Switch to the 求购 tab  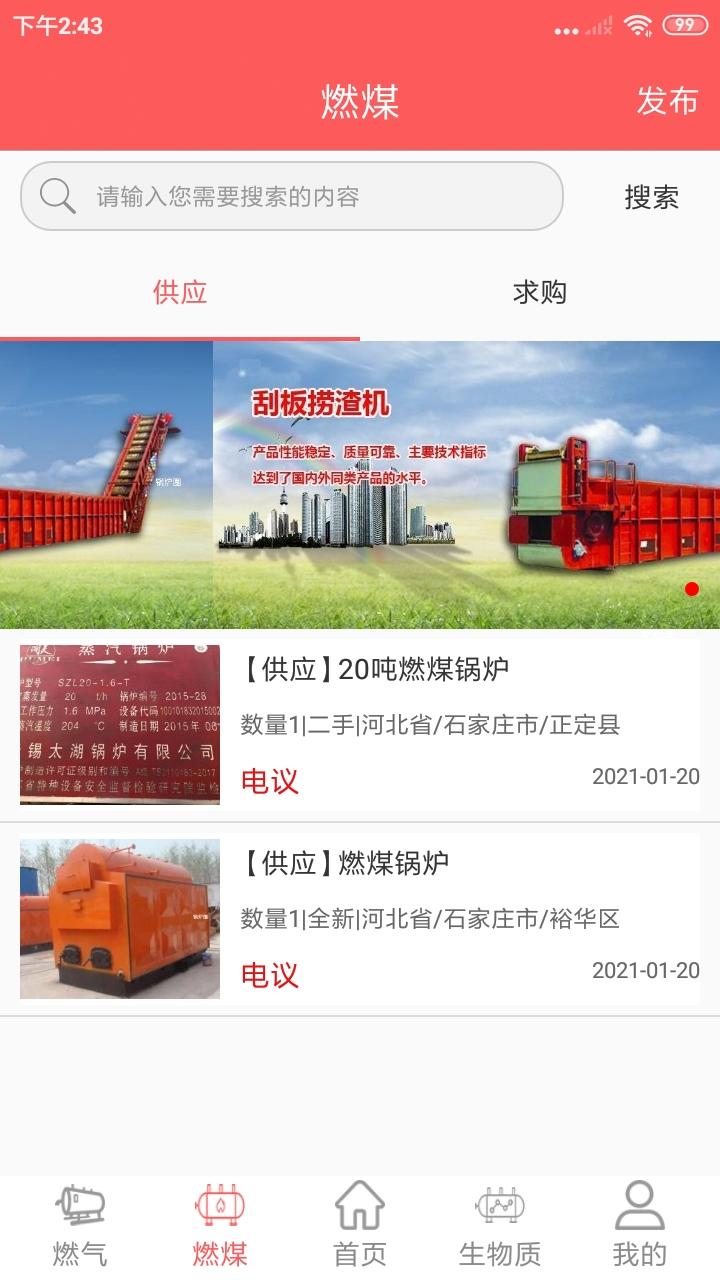[540, 292]
